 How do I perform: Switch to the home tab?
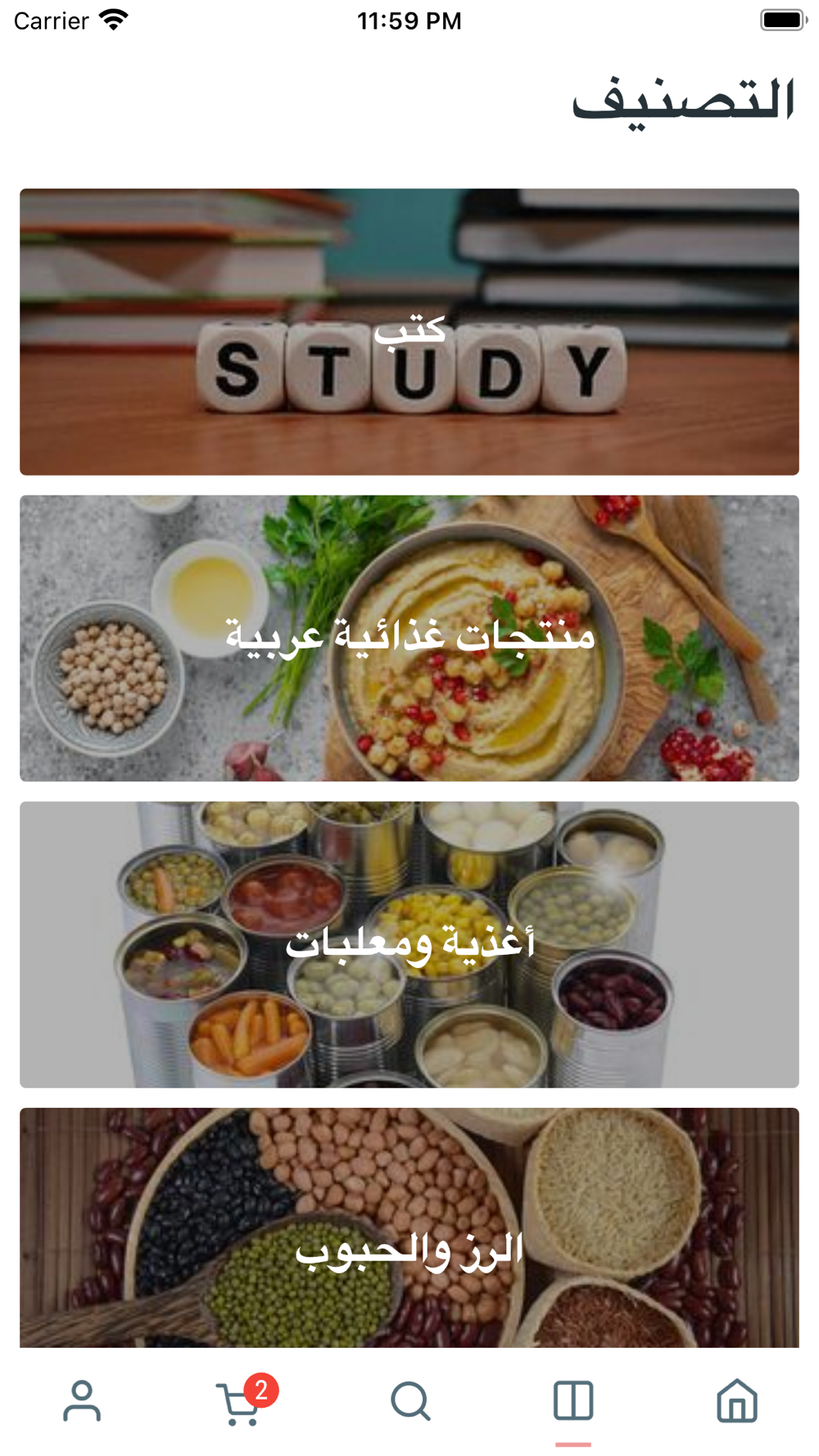[x=737, y=1401]
